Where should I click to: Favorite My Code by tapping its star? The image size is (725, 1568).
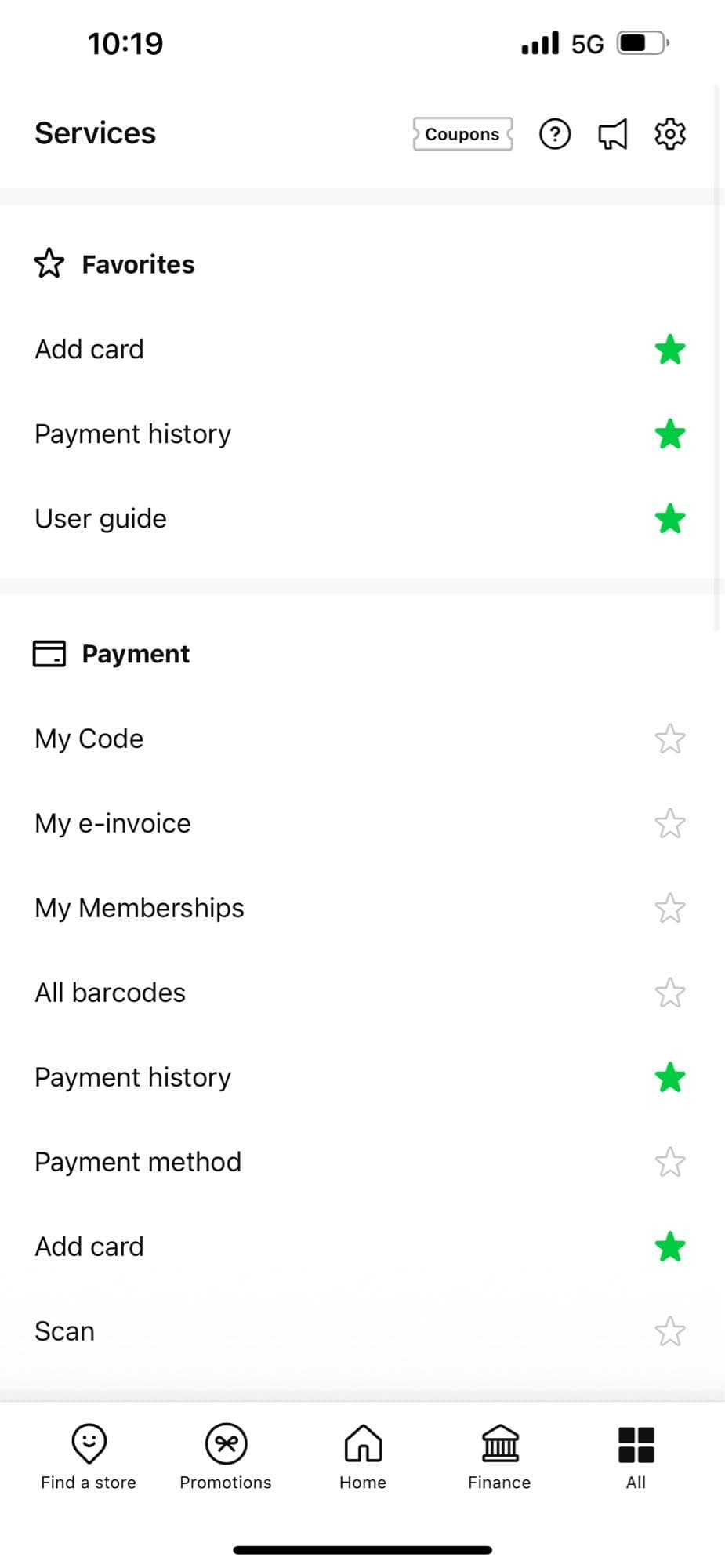click(x=670, y=738)
